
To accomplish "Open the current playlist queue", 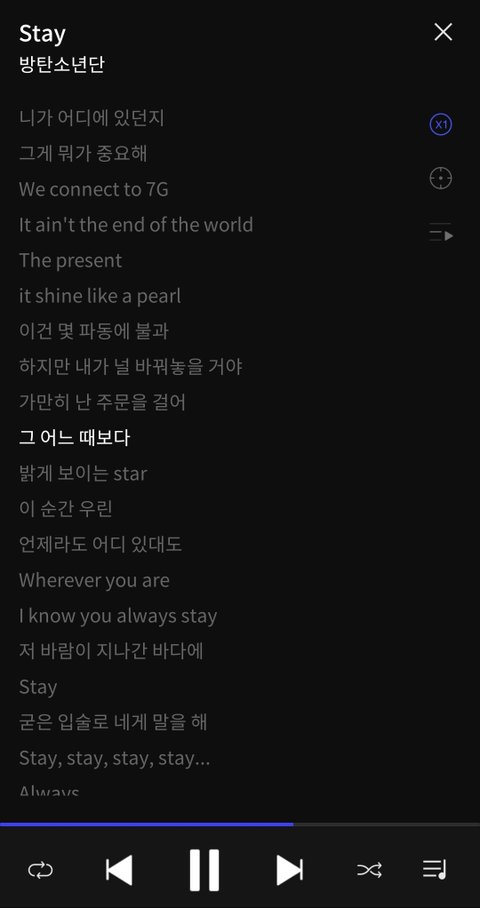I will point(434,869).
